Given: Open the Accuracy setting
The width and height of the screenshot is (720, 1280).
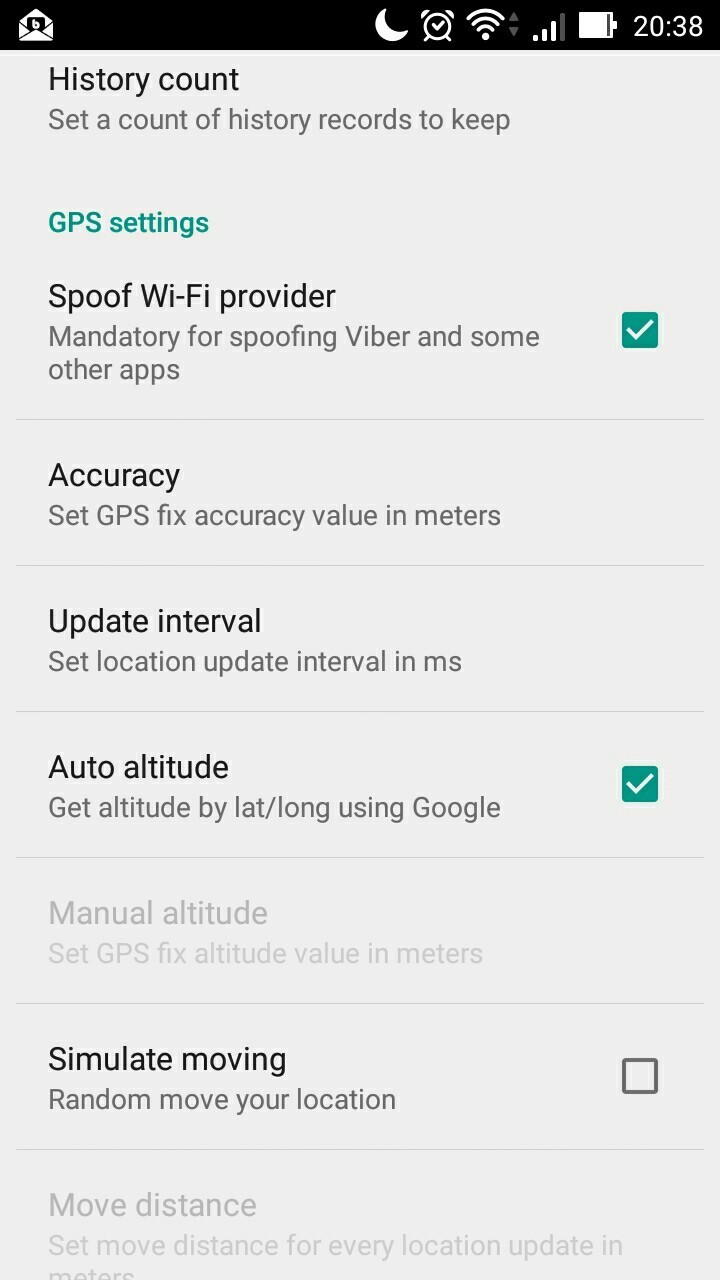Looking at the screenshot, I should click(274, 494).
